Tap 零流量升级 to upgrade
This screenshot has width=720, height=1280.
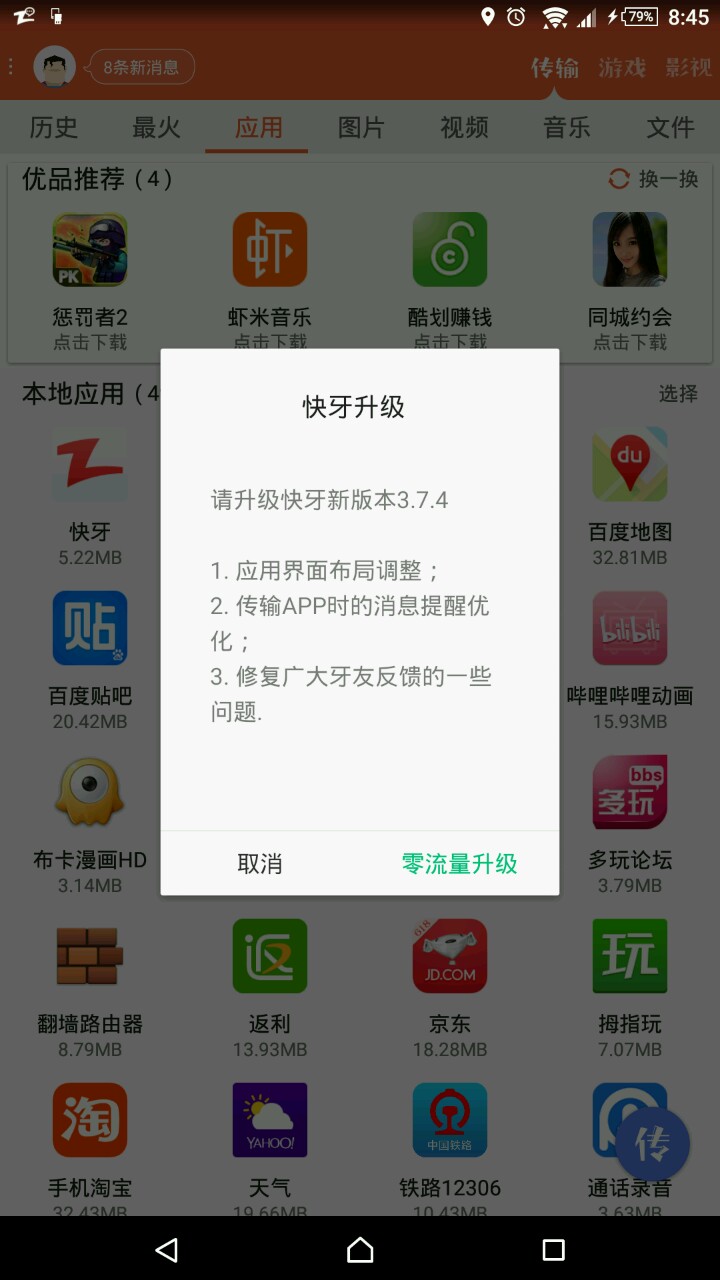click(459, 864)
